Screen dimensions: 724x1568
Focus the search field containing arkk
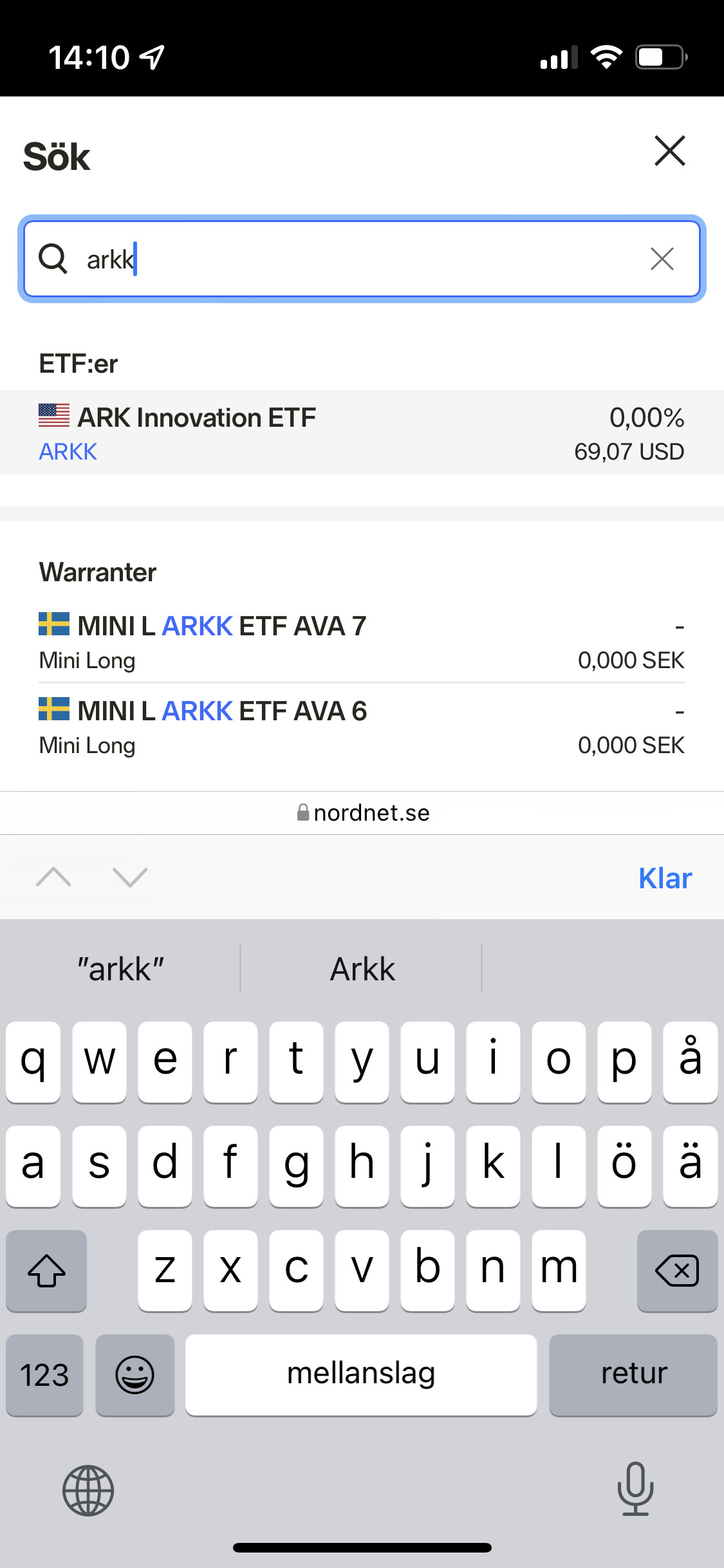click(x=360, y=259)
